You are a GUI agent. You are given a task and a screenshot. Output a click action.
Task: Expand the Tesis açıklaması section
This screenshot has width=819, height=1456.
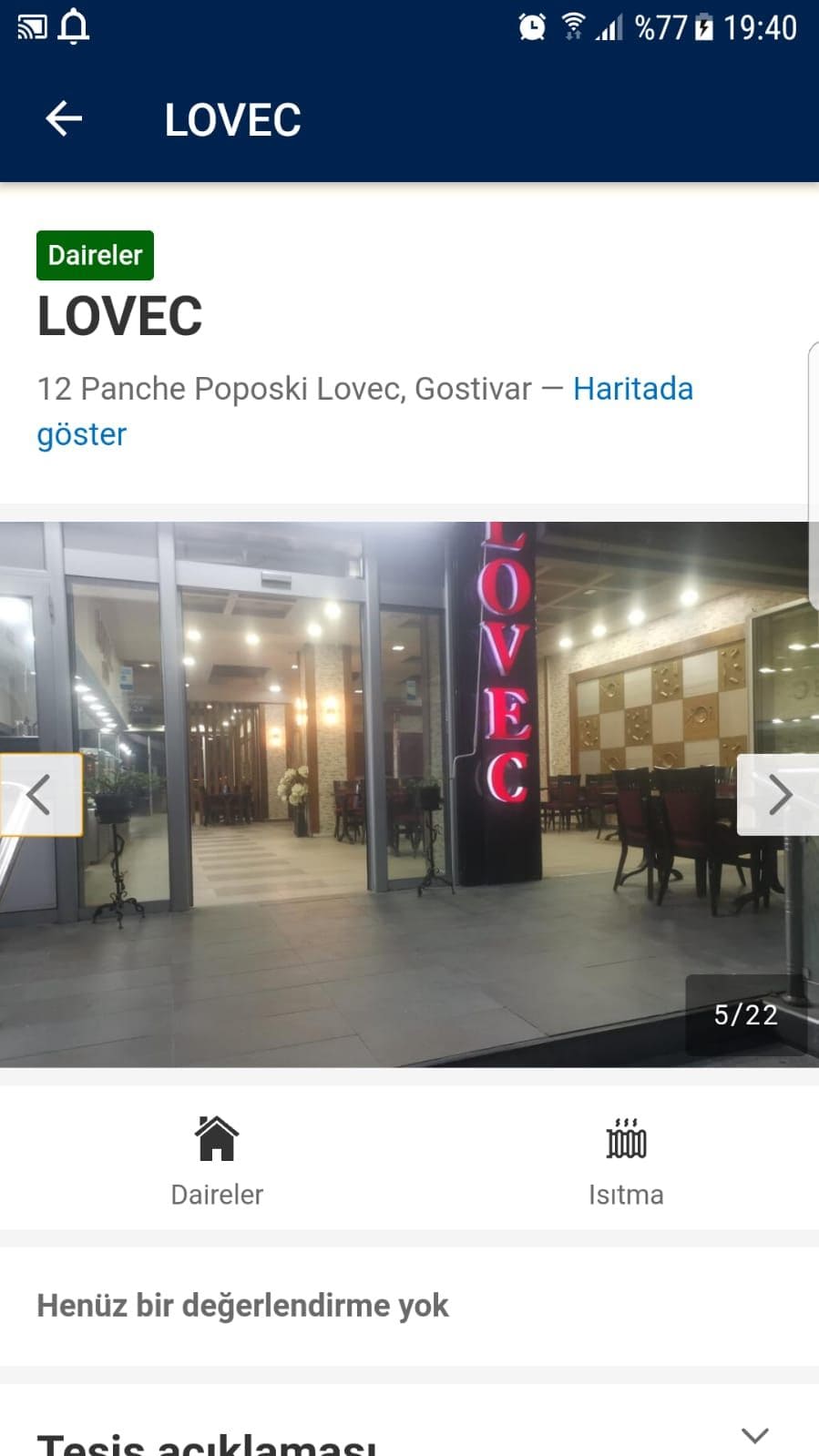tap(754, 1436)
